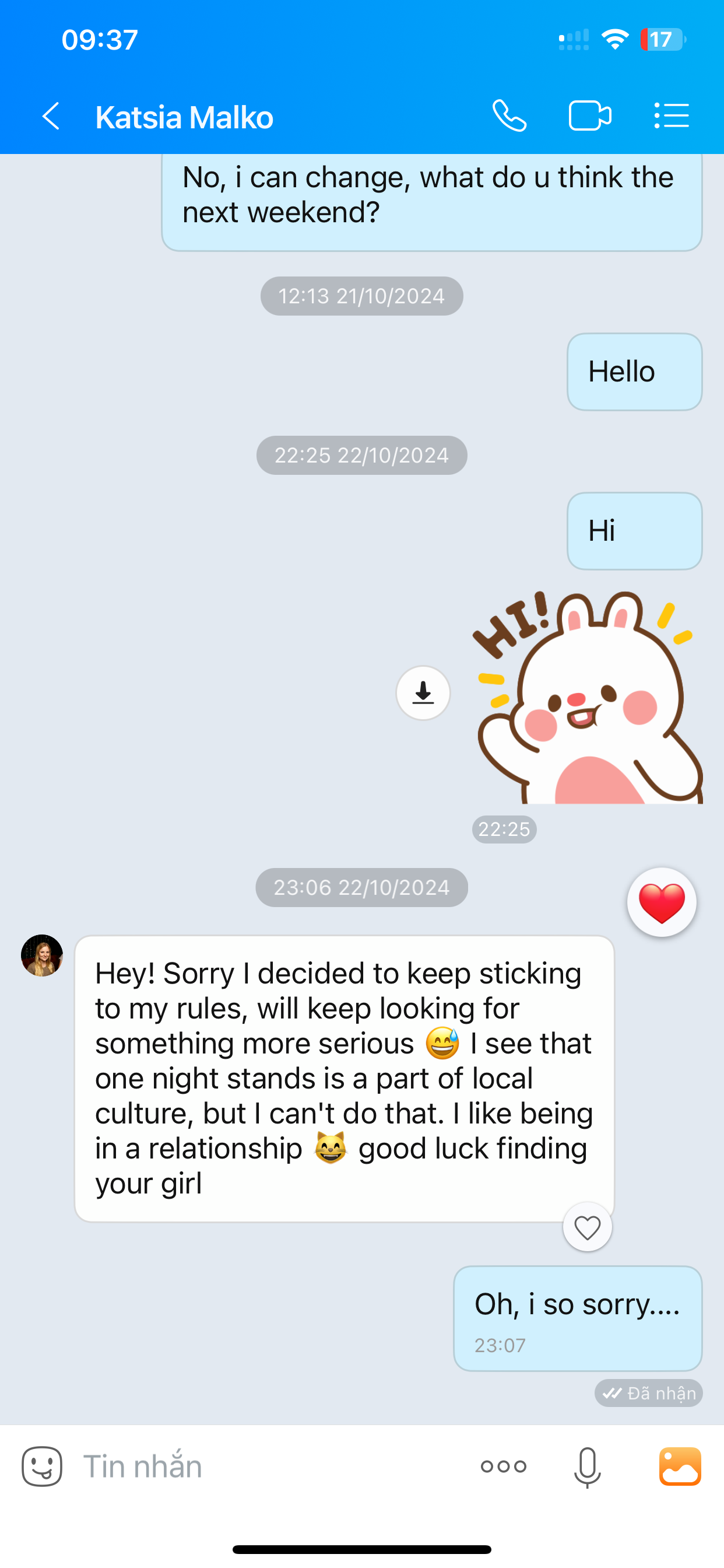The height and width of the screenshot is (1568, 724).
Task: Record a voice message
Action: tap(587, 1466)
